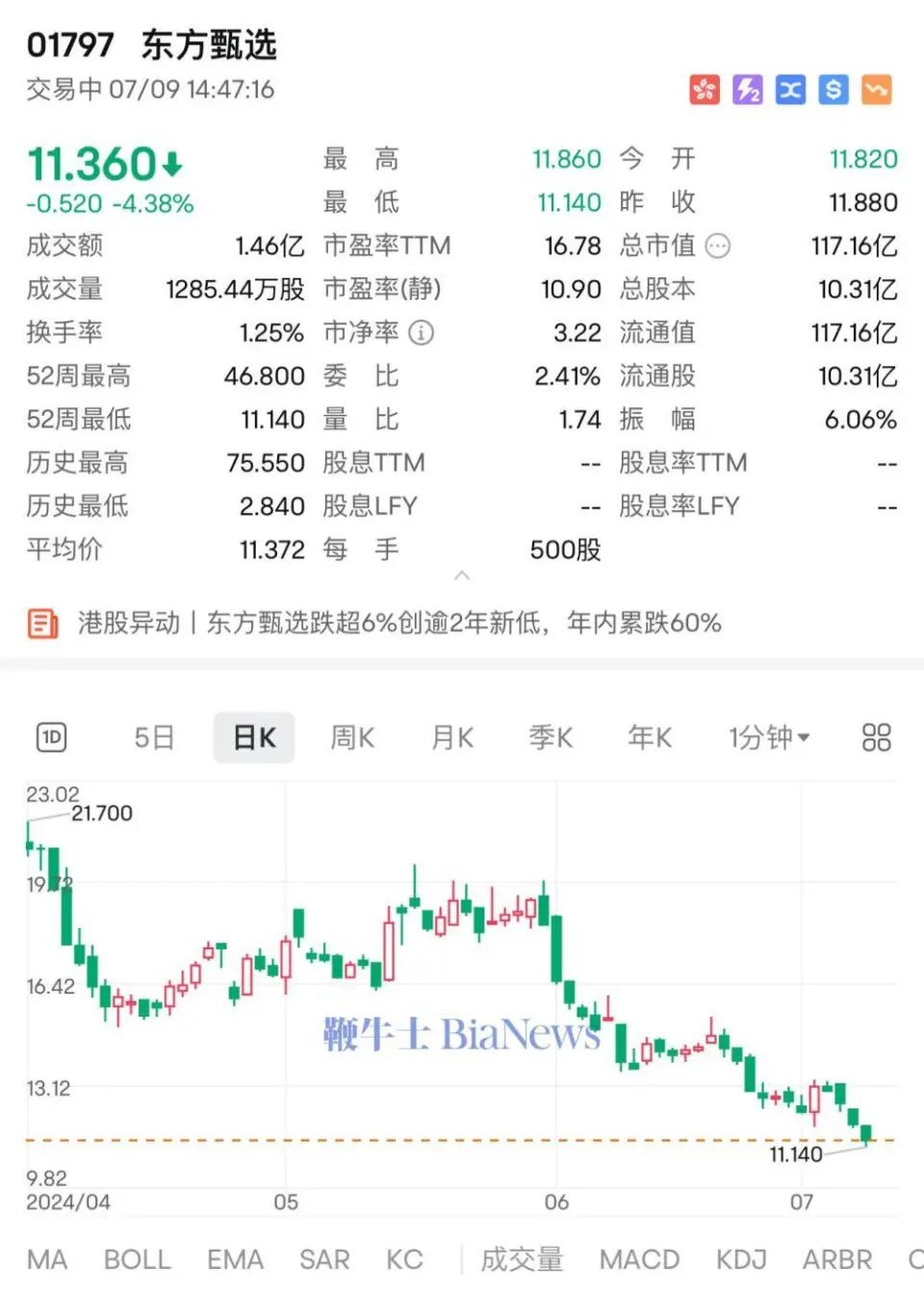Switch to the MACD indicator
Image resolution: width=924 pixels, height=1294 pixels.
click(639, 1259)
